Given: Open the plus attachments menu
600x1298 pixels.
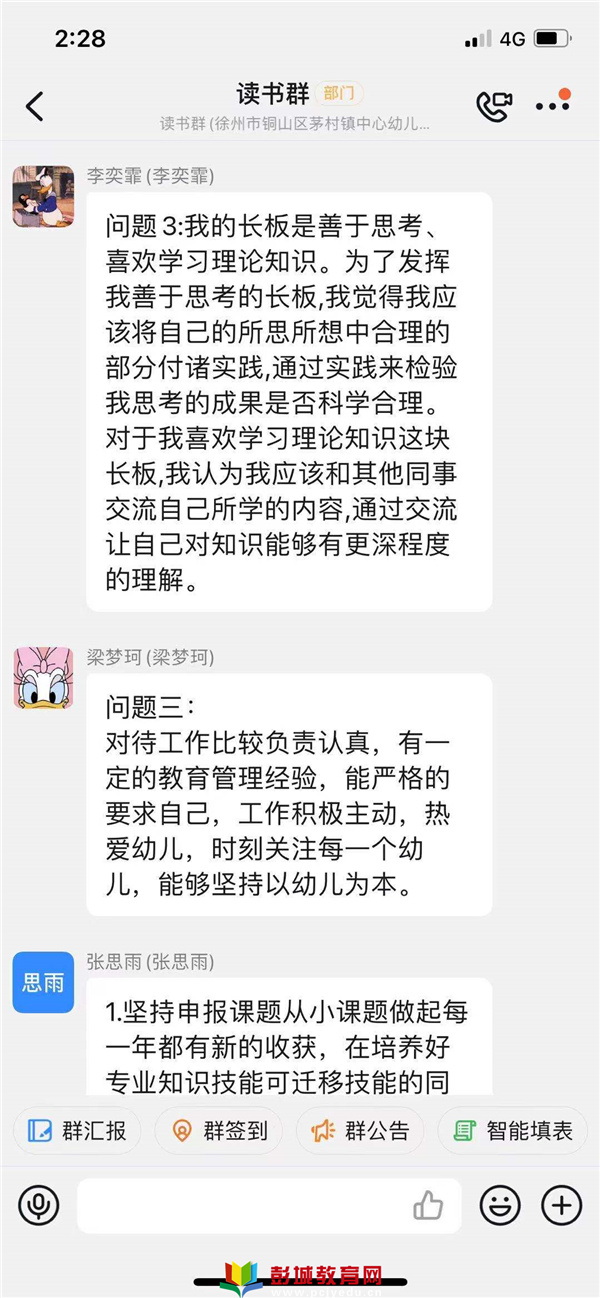Looking at the screenshot, I should (x=562, y=1205).
